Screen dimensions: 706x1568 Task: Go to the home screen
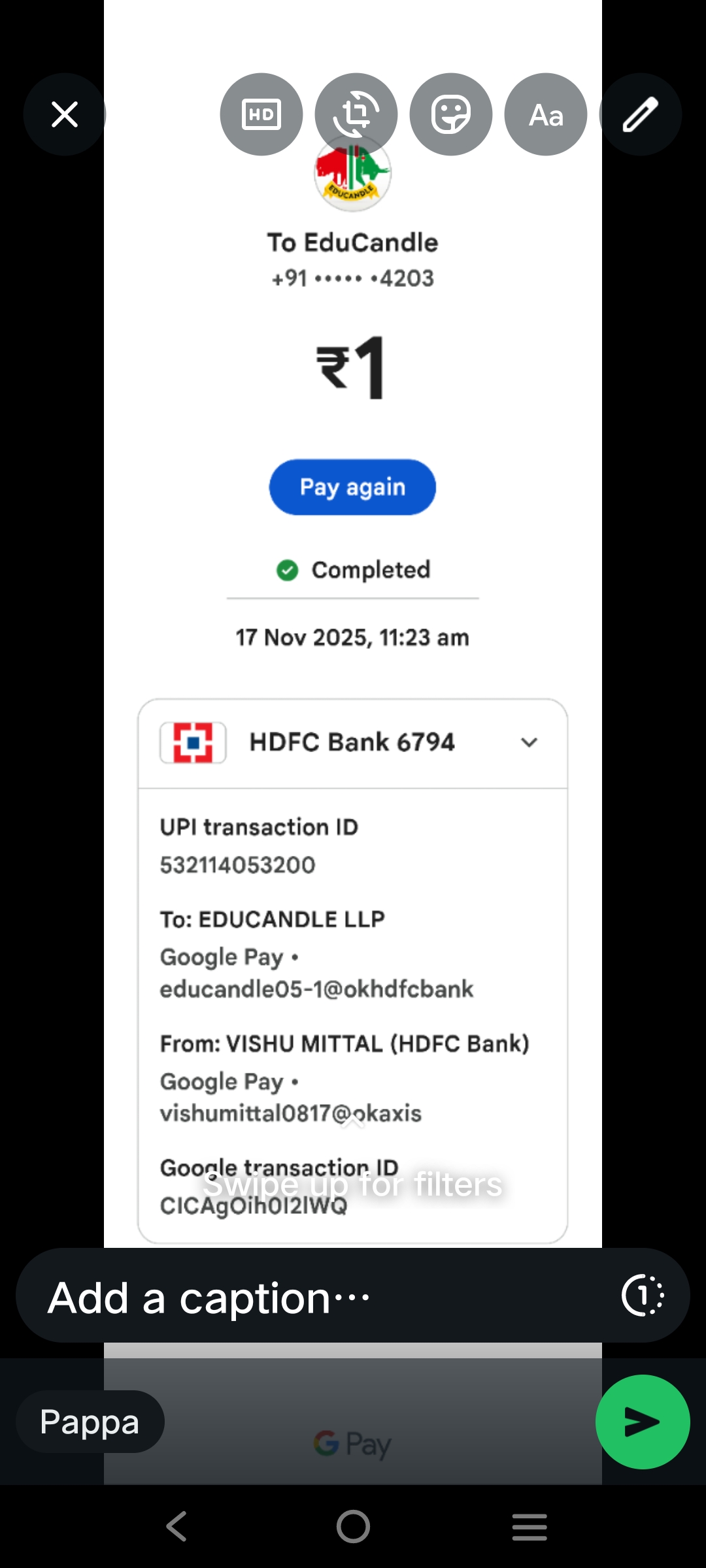[x=353, y=1527]
